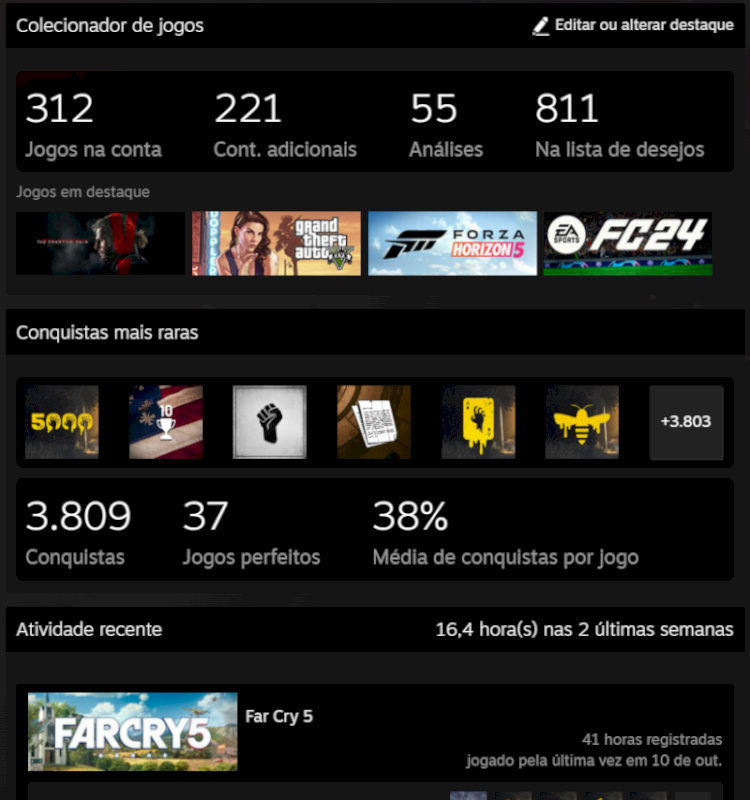The width and height of the screenshot is (750, 800).
Task: View the flag trophy rare achievement
Action: coord(166,422)
